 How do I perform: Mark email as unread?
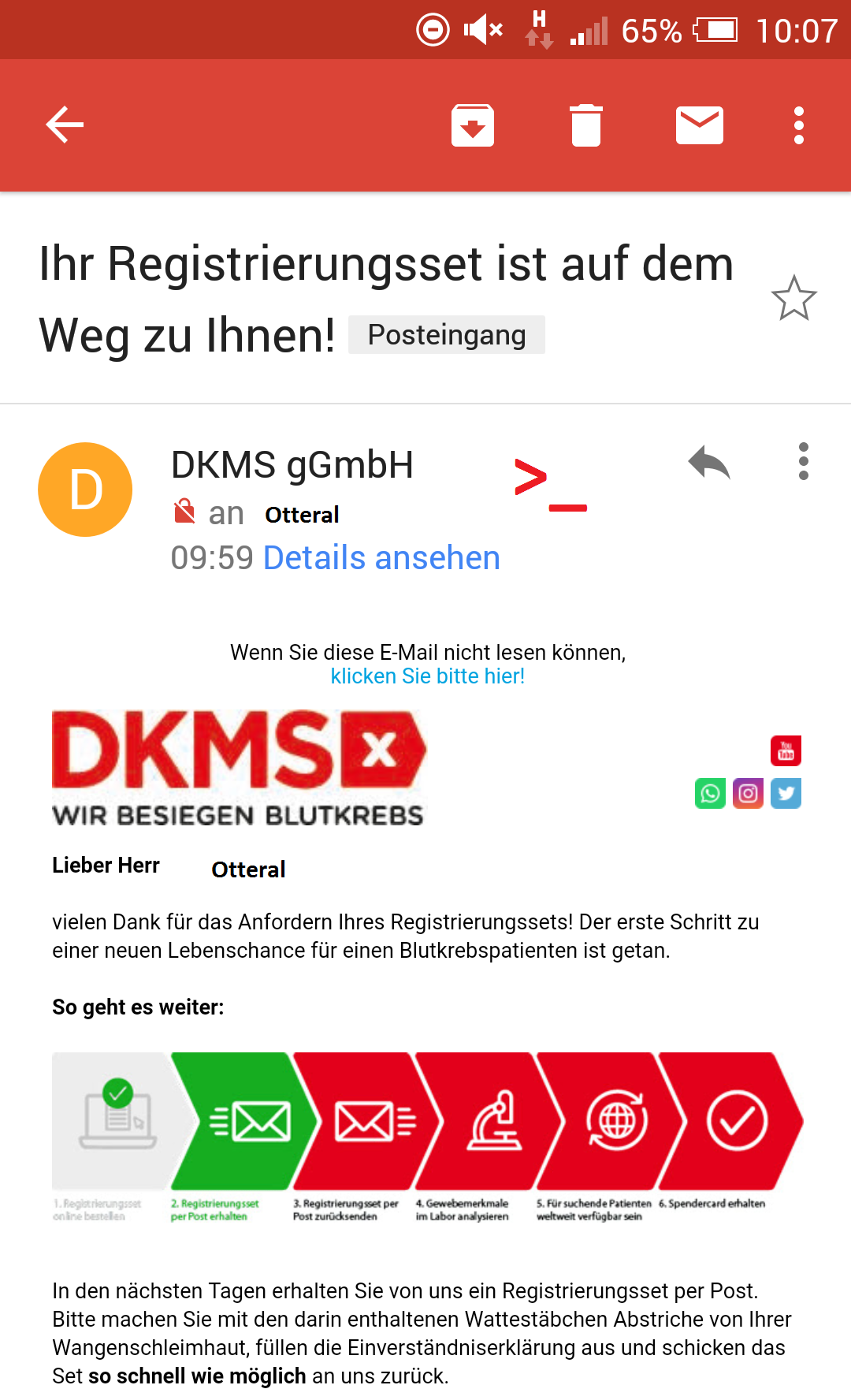coord(700,125)
